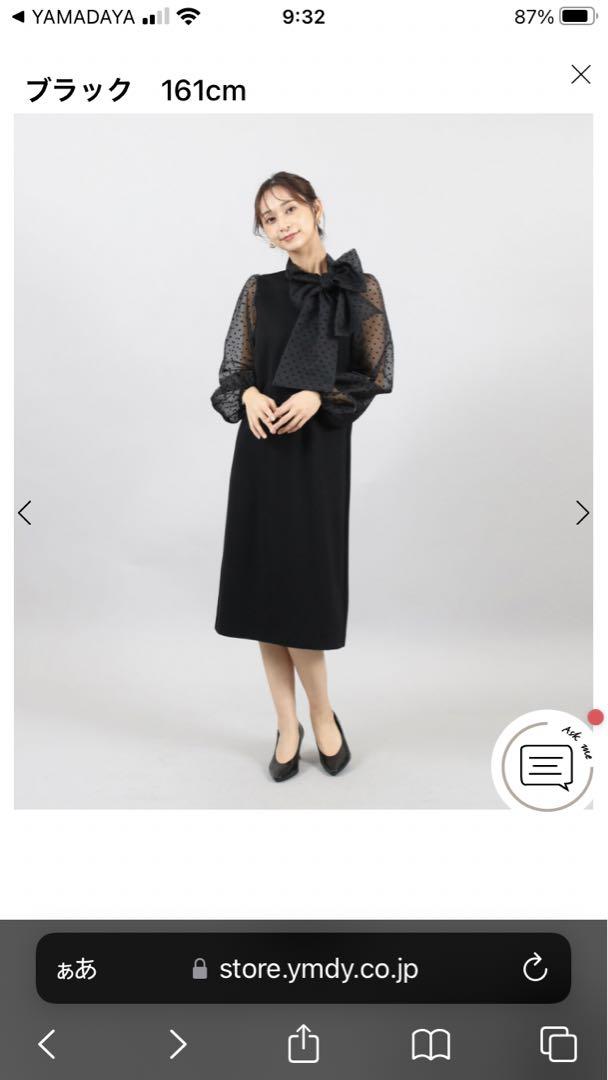Open the Ask me chat bubble

[x=546, y=765]
